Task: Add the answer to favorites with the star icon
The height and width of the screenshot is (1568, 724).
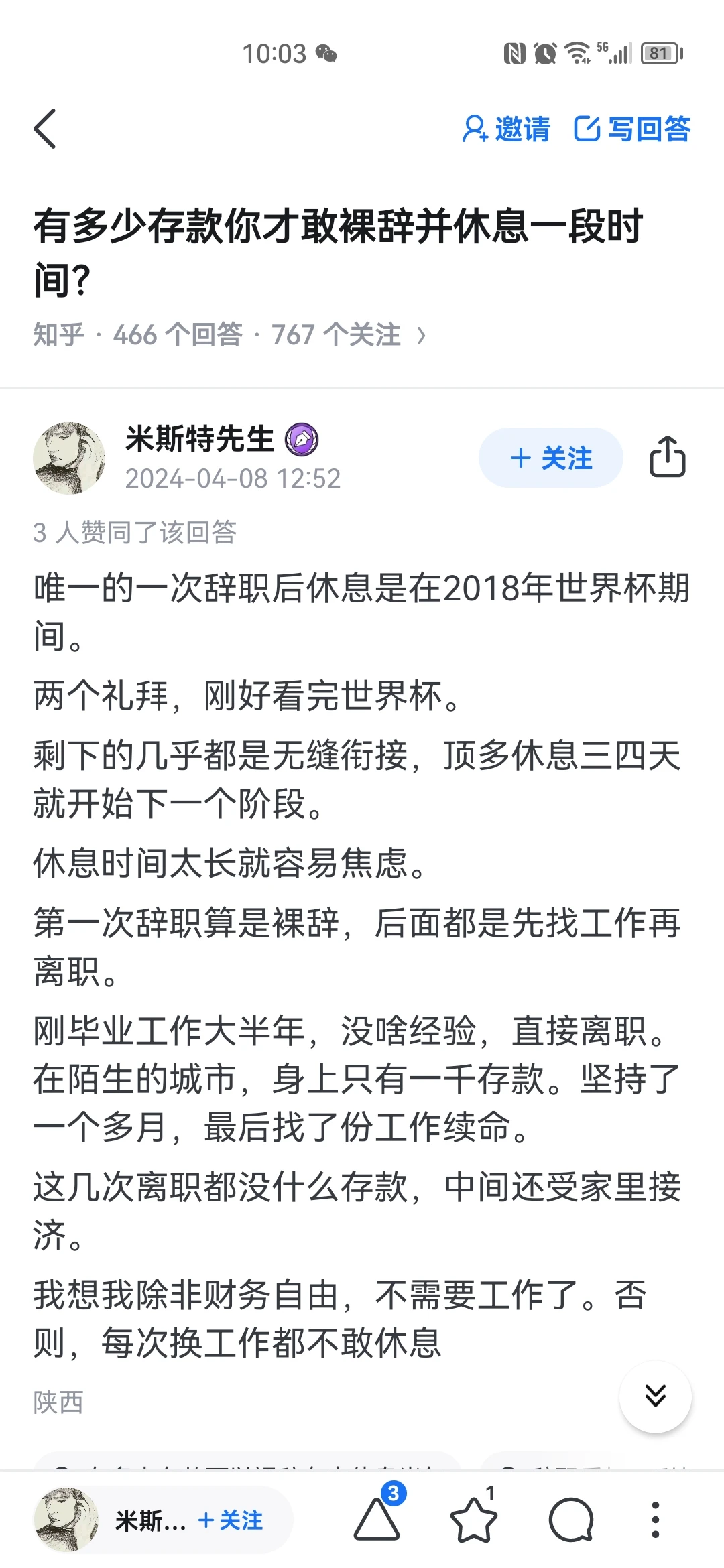Action: [x=473, y=1520]
